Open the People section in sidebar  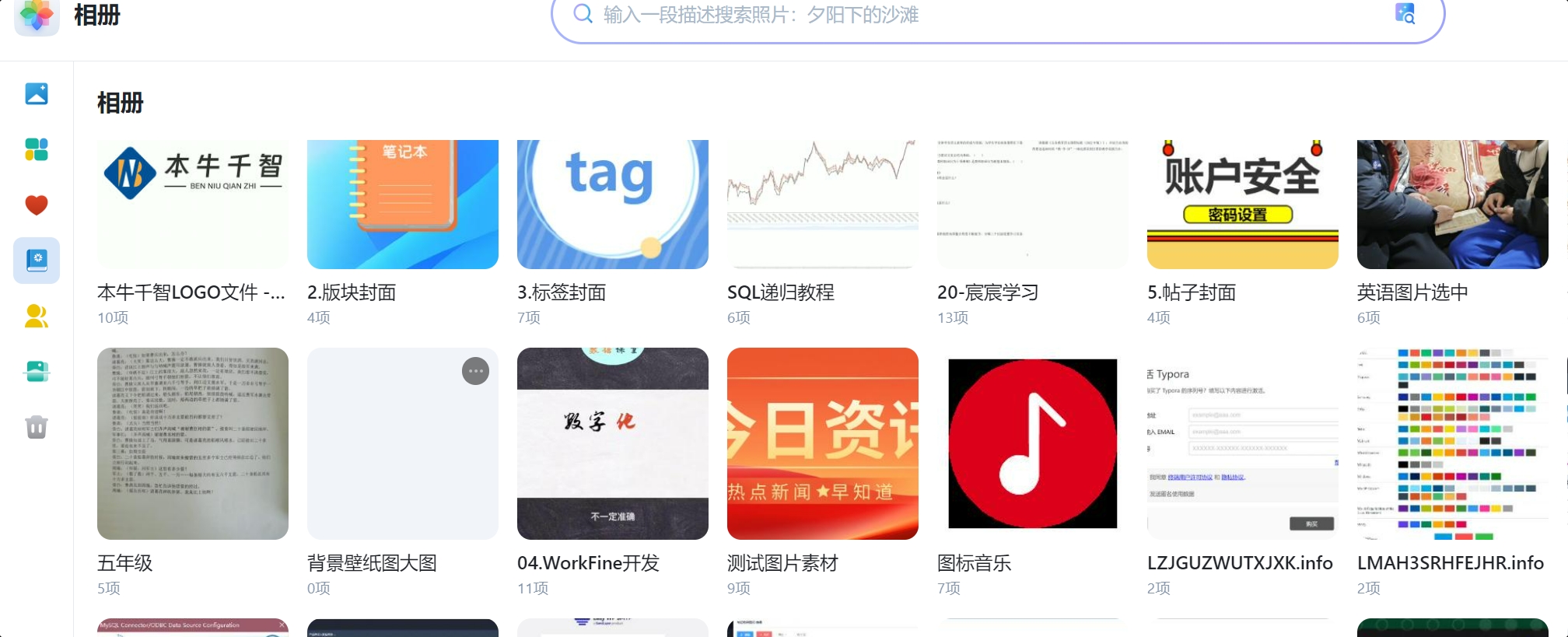pos(37,316)
